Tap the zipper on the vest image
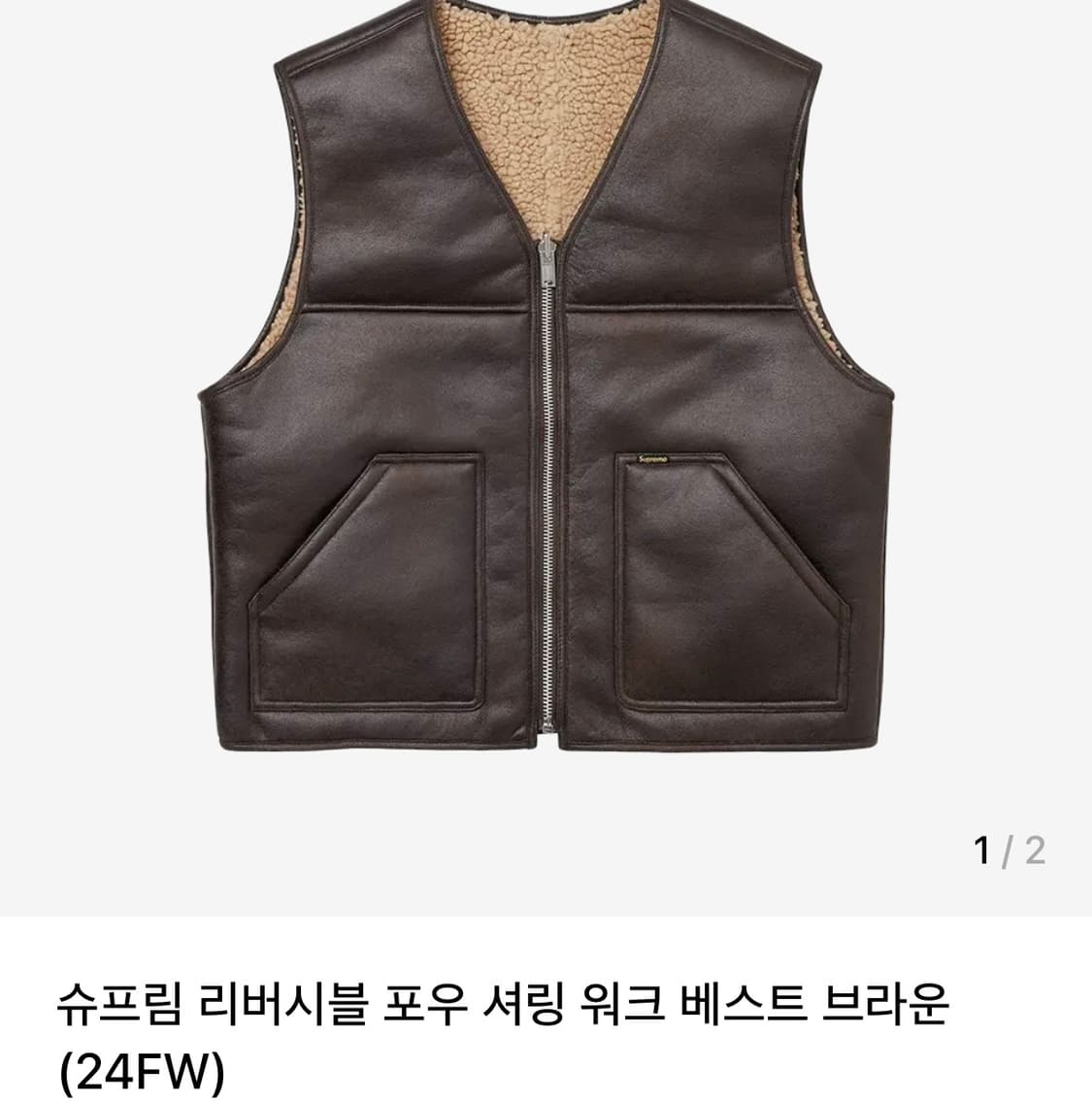Screen dimensions: 1092x1102 tap(546, 437)
